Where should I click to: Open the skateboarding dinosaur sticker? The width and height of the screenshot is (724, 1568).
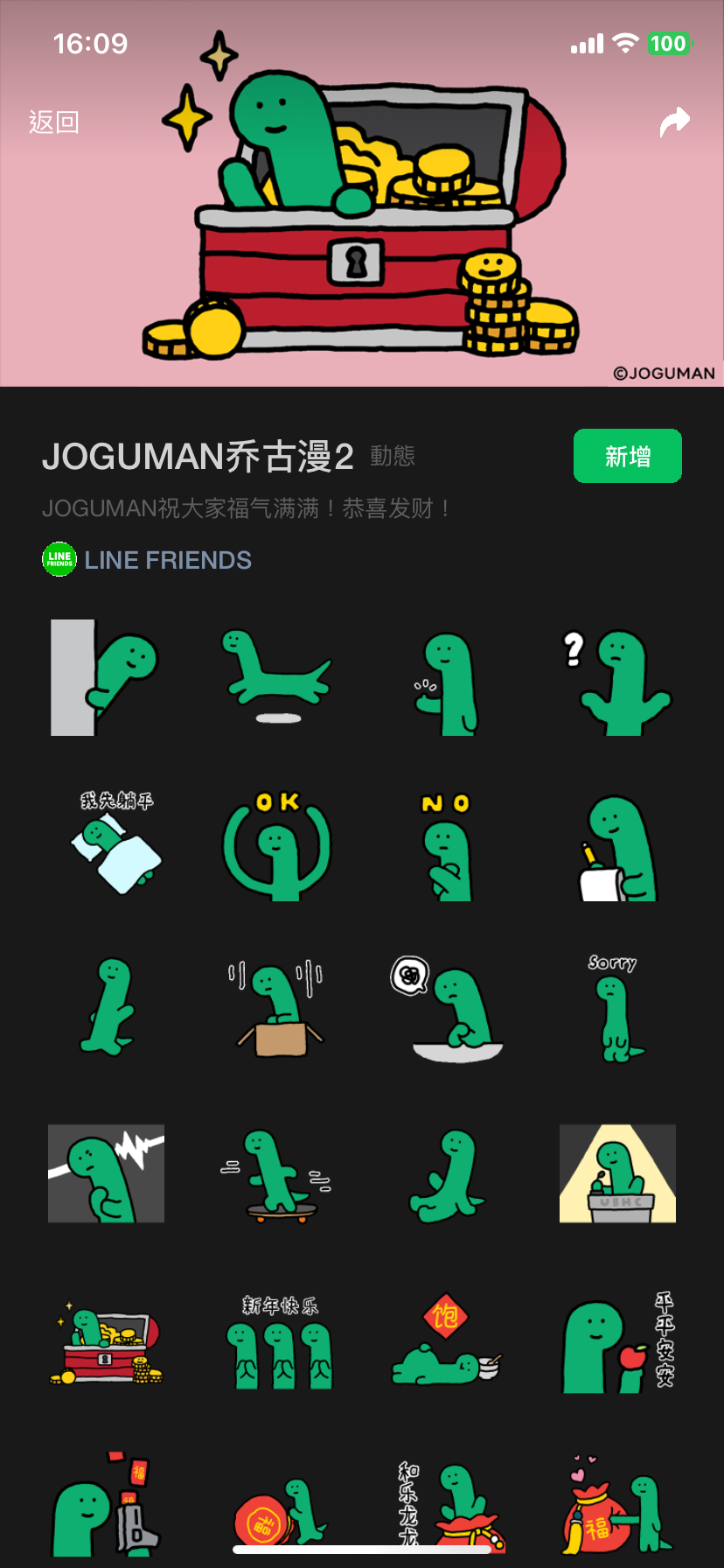[276, 1172]
